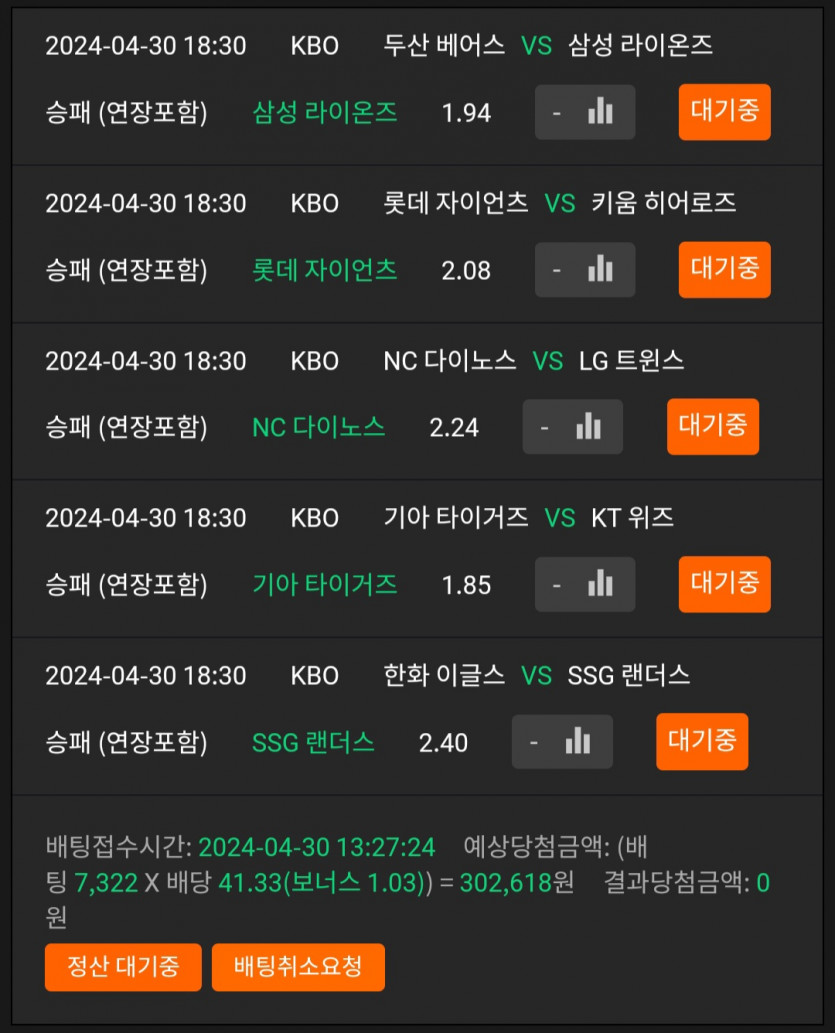835x1033 pixels.
Task: Show stats chart for 기아 타이거즈 bet
Action: point(600,584)
